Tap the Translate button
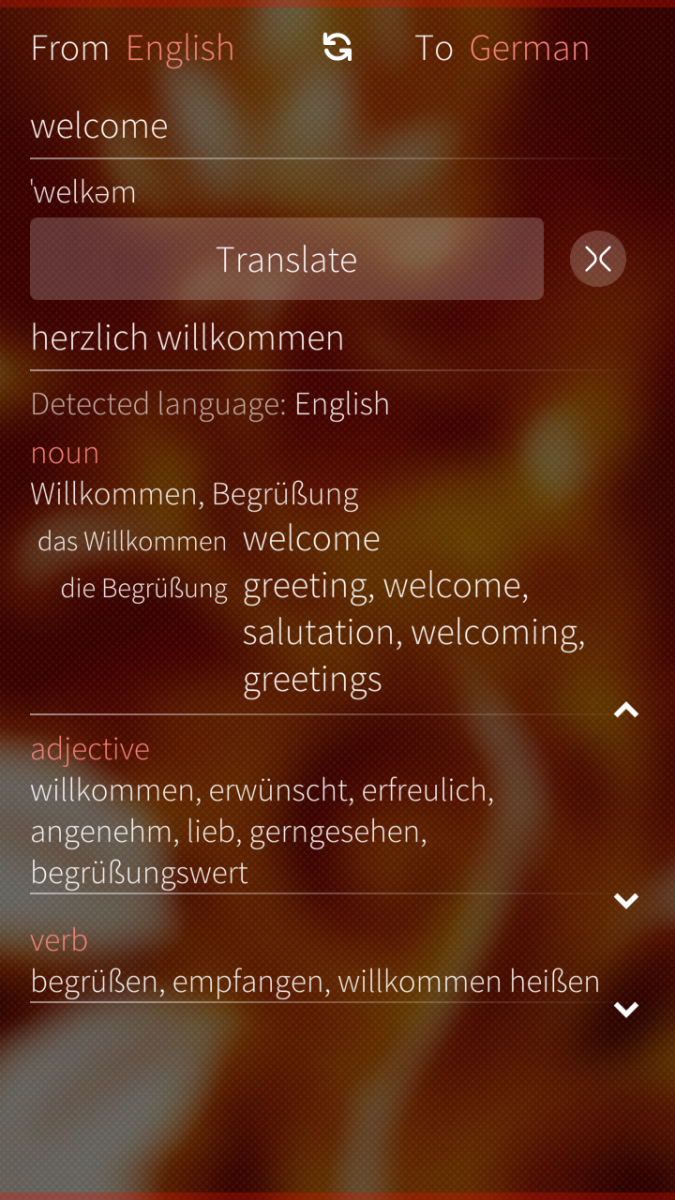 pyautogui.click(x=287, y=259)
